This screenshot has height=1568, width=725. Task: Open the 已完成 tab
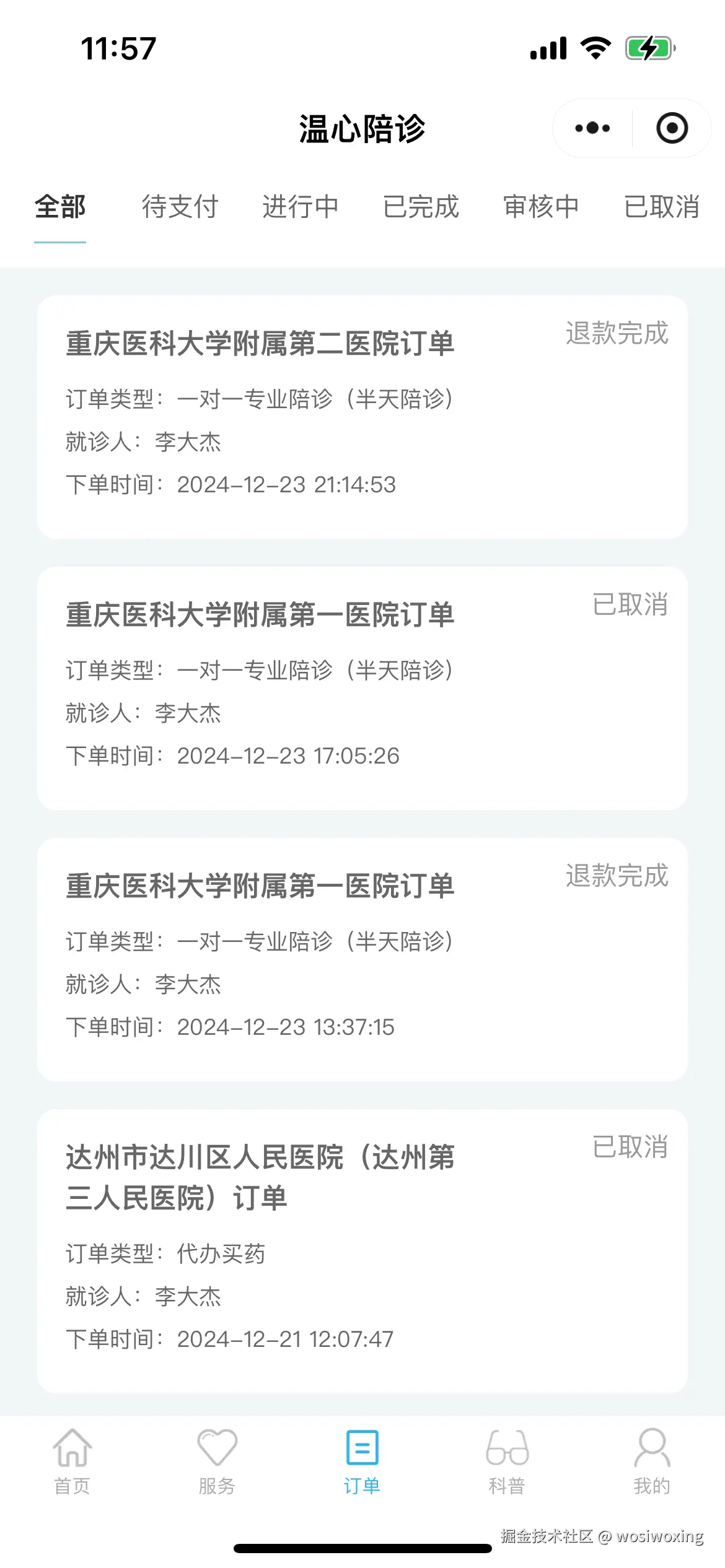coord(421,207)
